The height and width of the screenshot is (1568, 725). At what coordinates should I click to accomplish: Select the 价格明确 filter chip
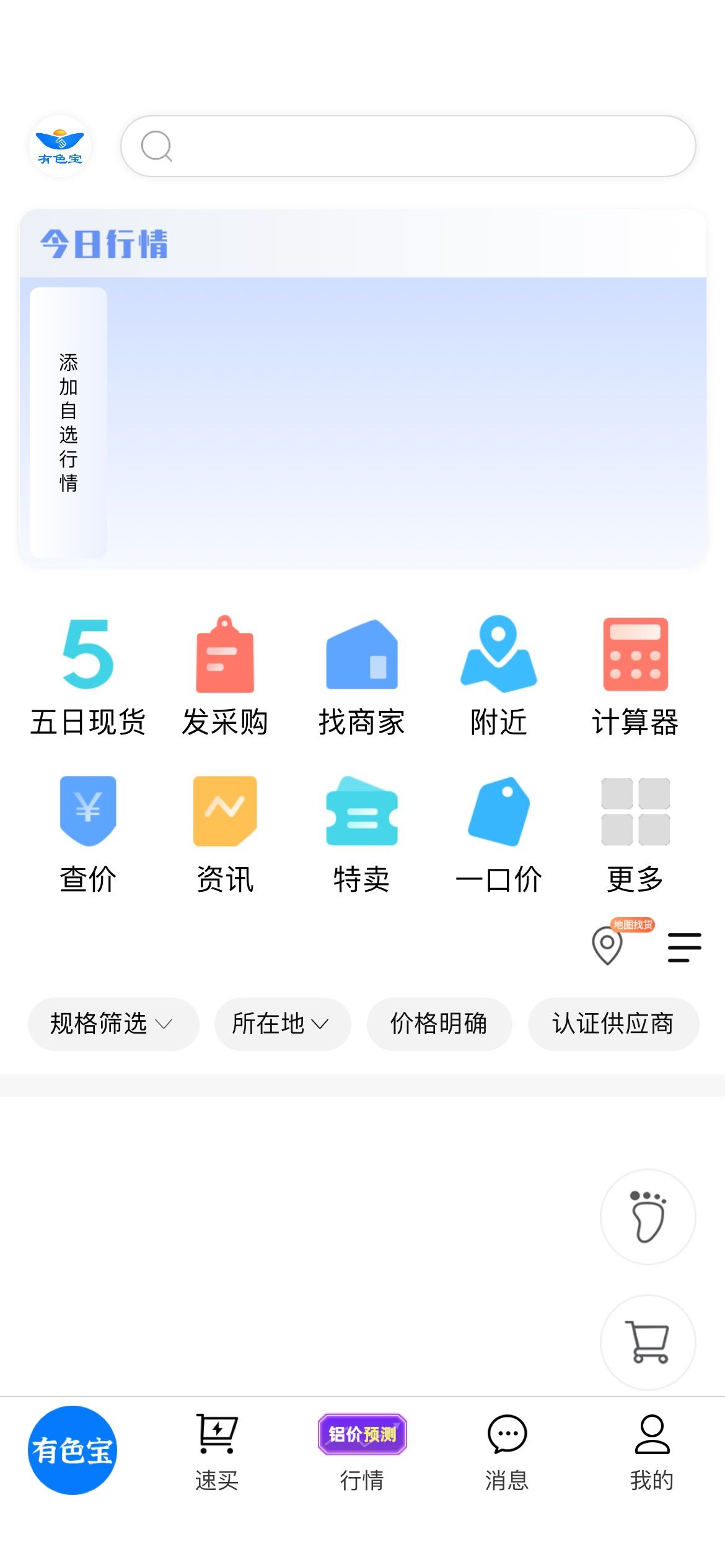coord(439,1024)
